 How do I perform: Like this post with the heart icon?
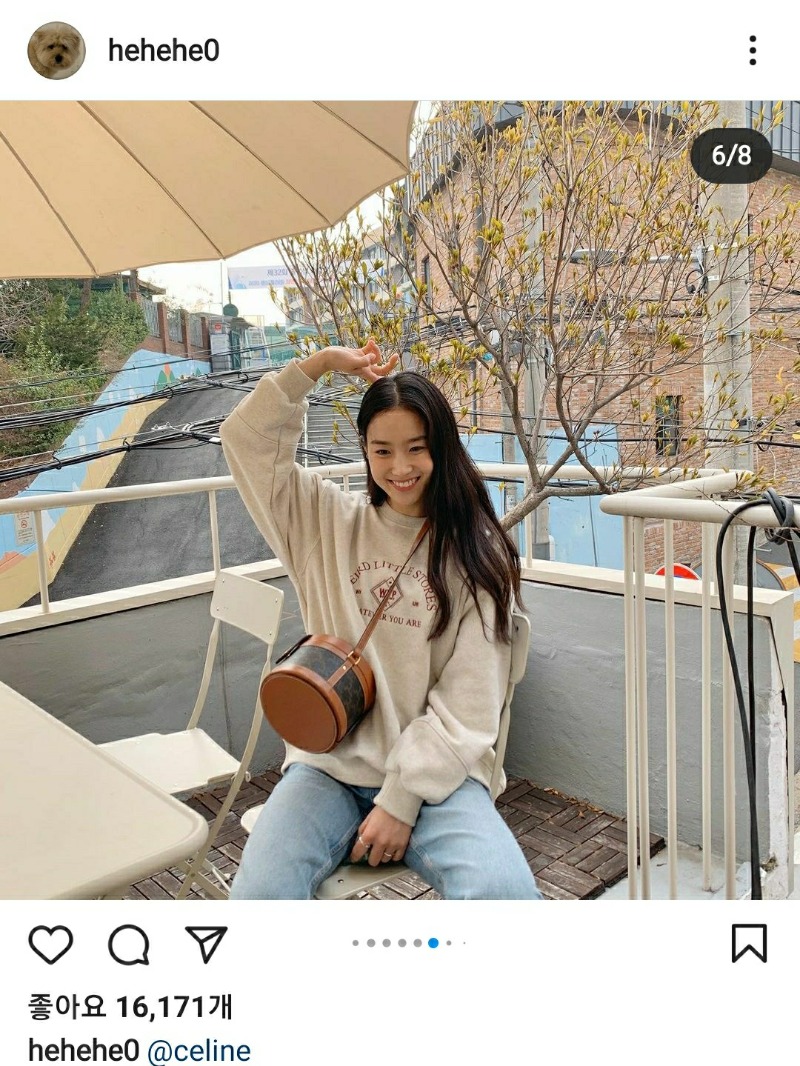(50, 944)
